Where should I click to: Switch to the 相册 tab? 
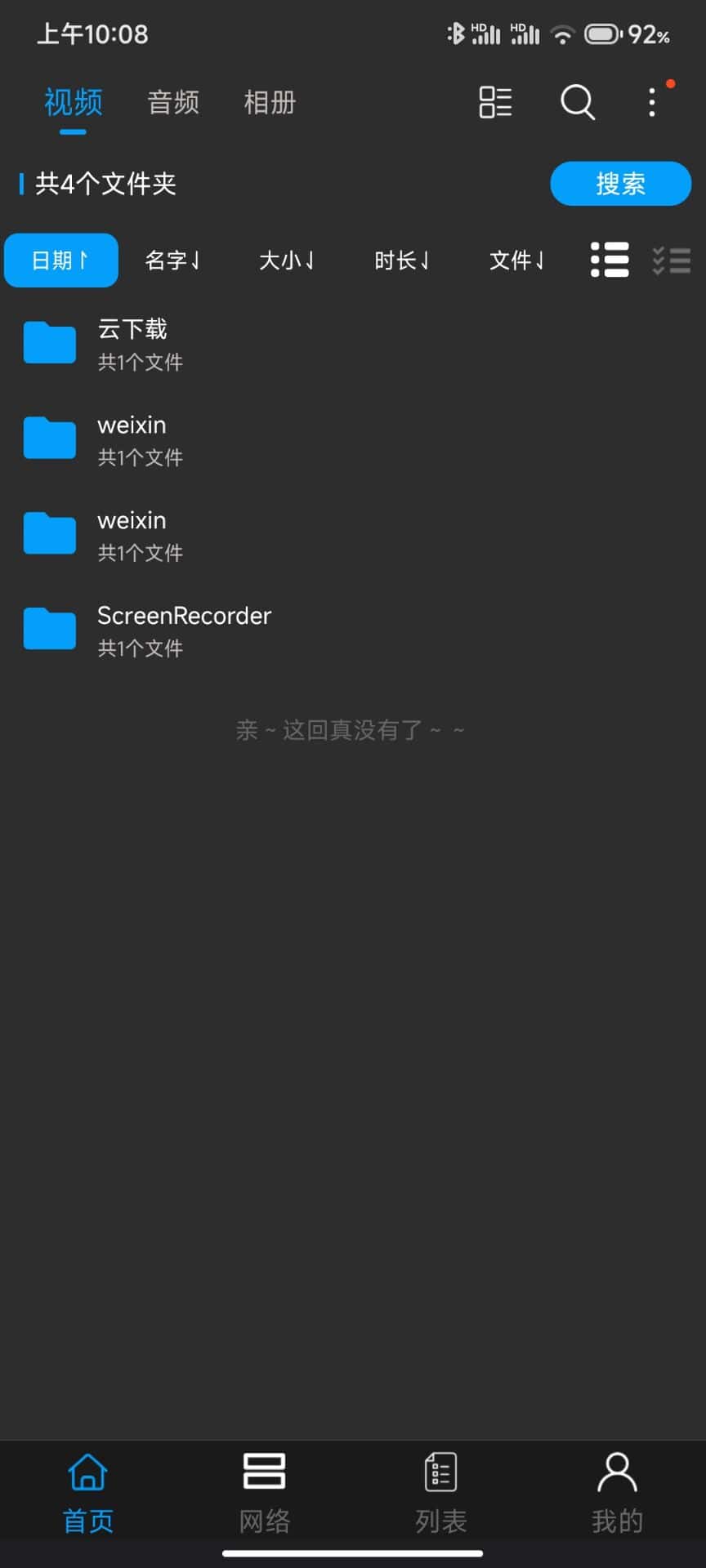(x=270, y=103)
